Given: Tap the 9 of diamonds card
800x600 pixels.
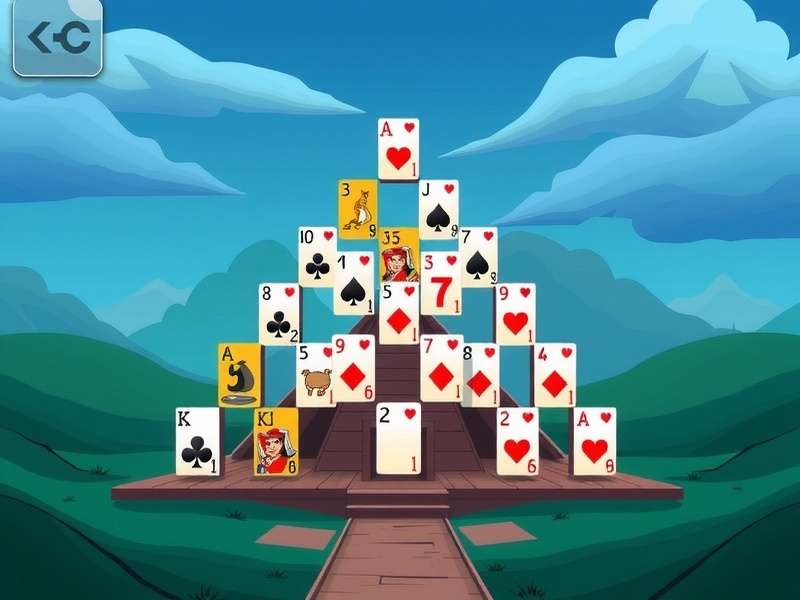Looking at the screenshot, I should click(x=353, y=368).
